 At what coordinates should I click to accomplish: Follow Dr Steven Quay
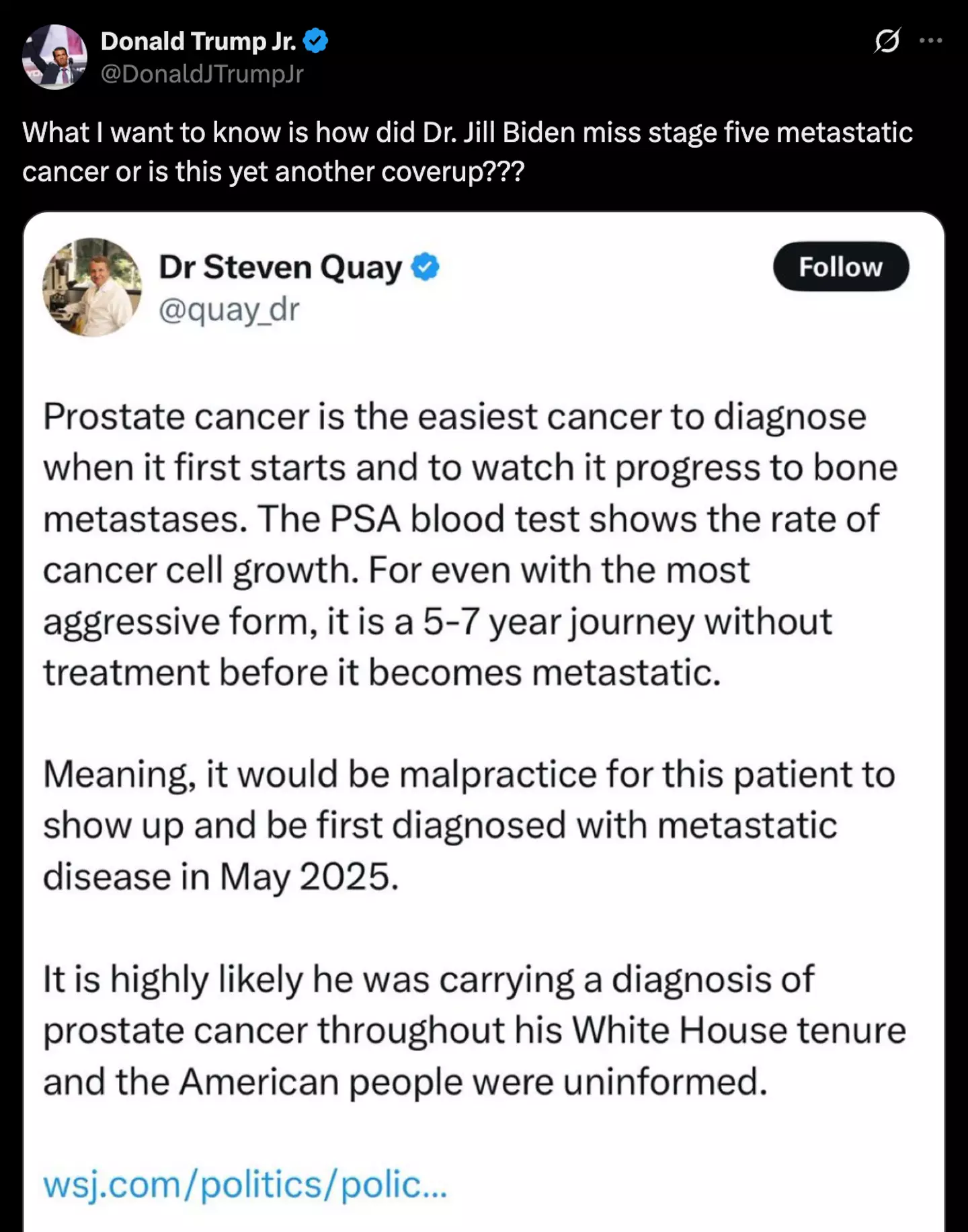840,267
